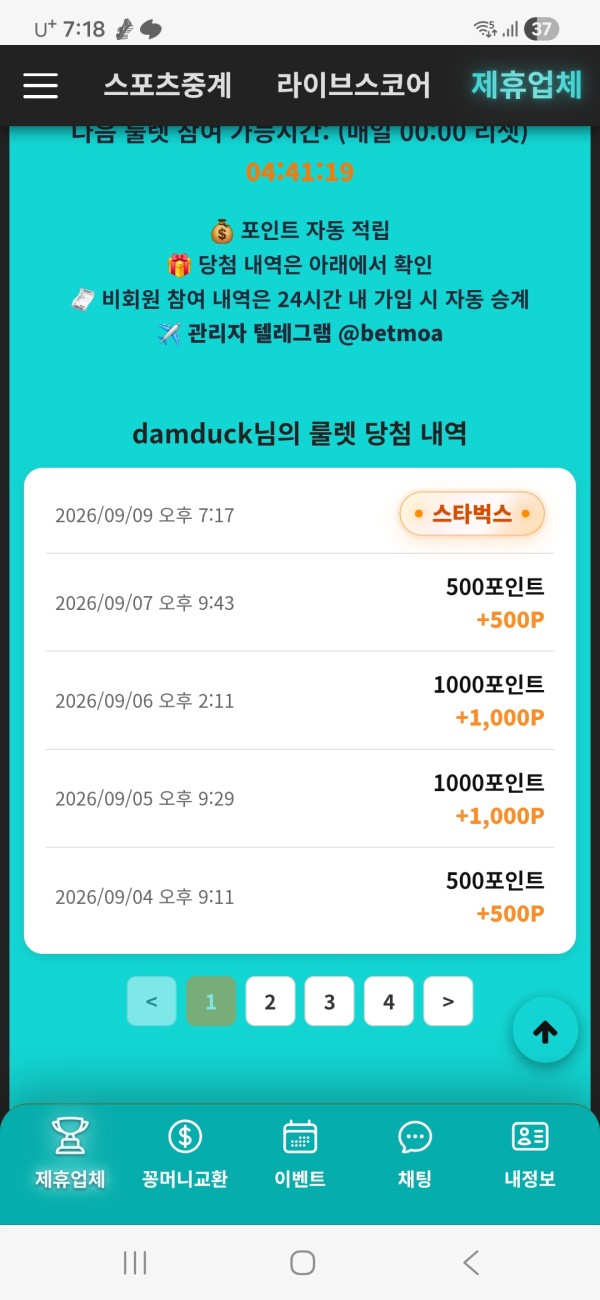The height and width of the screenshot is (1300, 600).
Task: Select the 제휴업체 top tab
Action: tap(527, 86)
